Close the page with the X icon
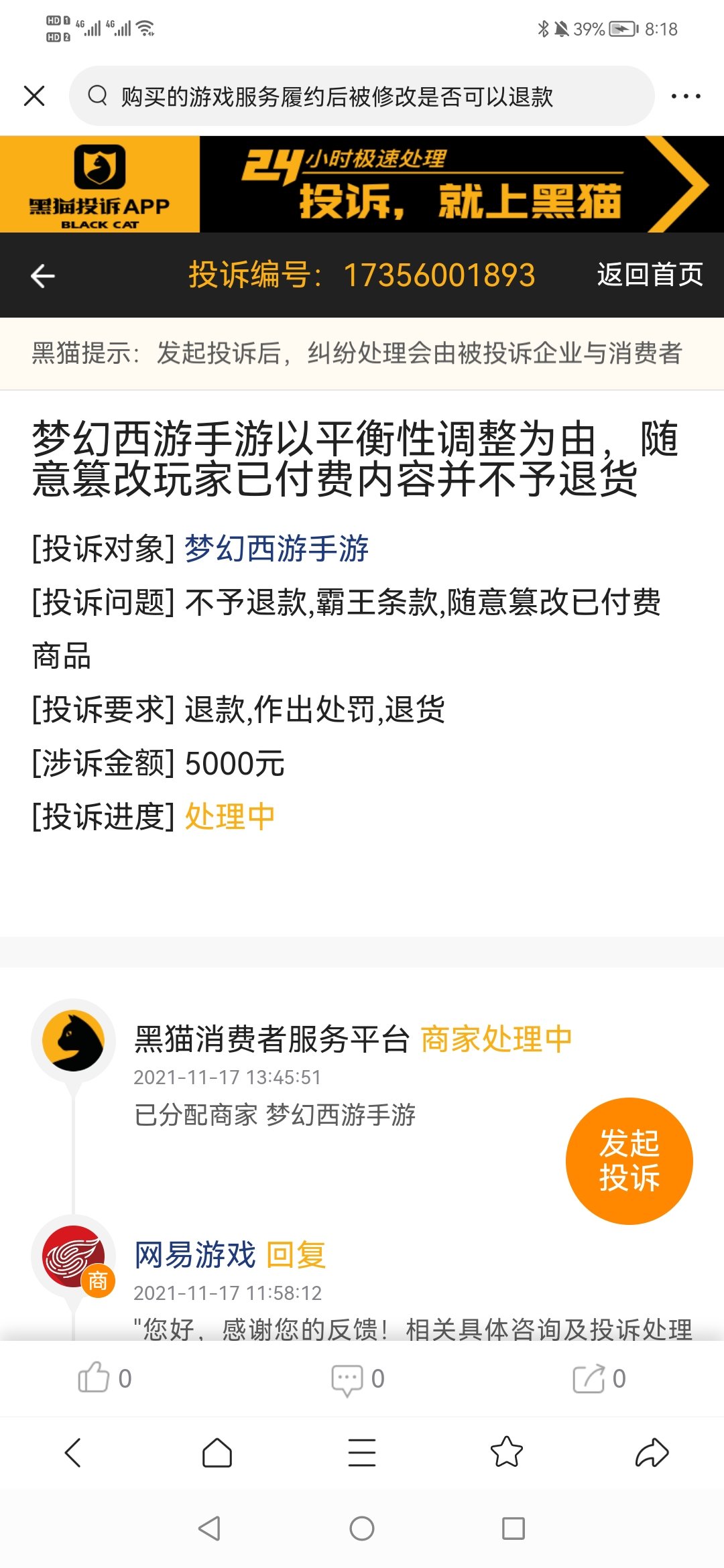The height and width of the screenshot is (1568, 724). (34, 96)
